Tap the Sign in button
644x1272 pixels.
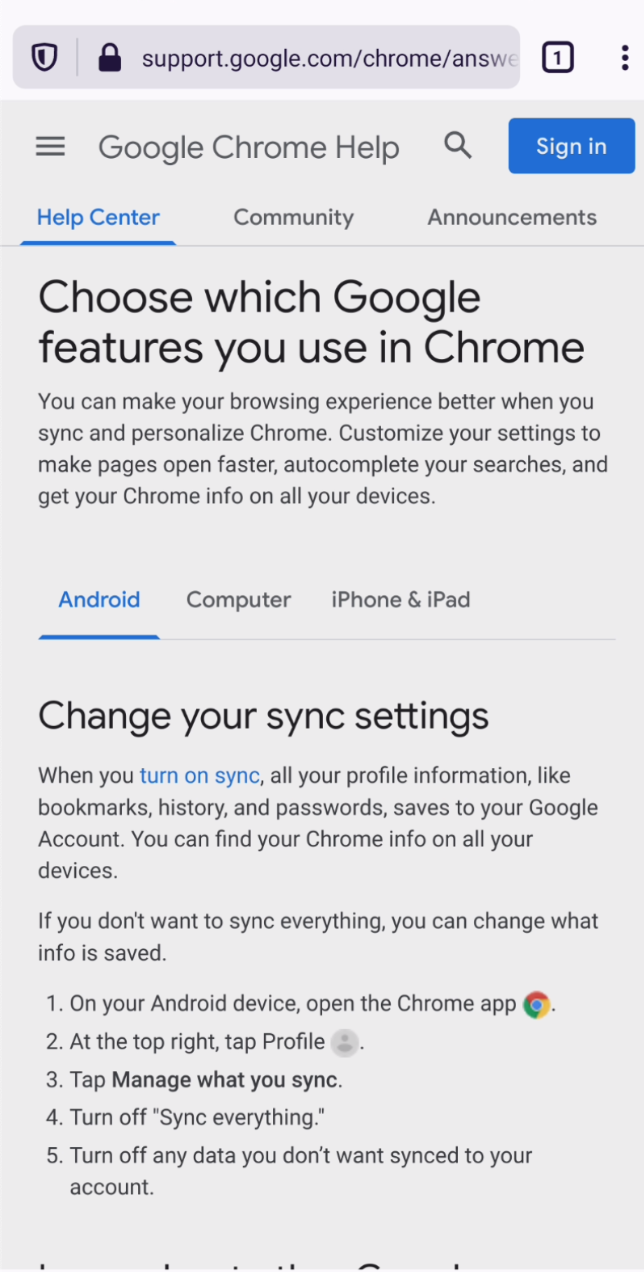571,146
